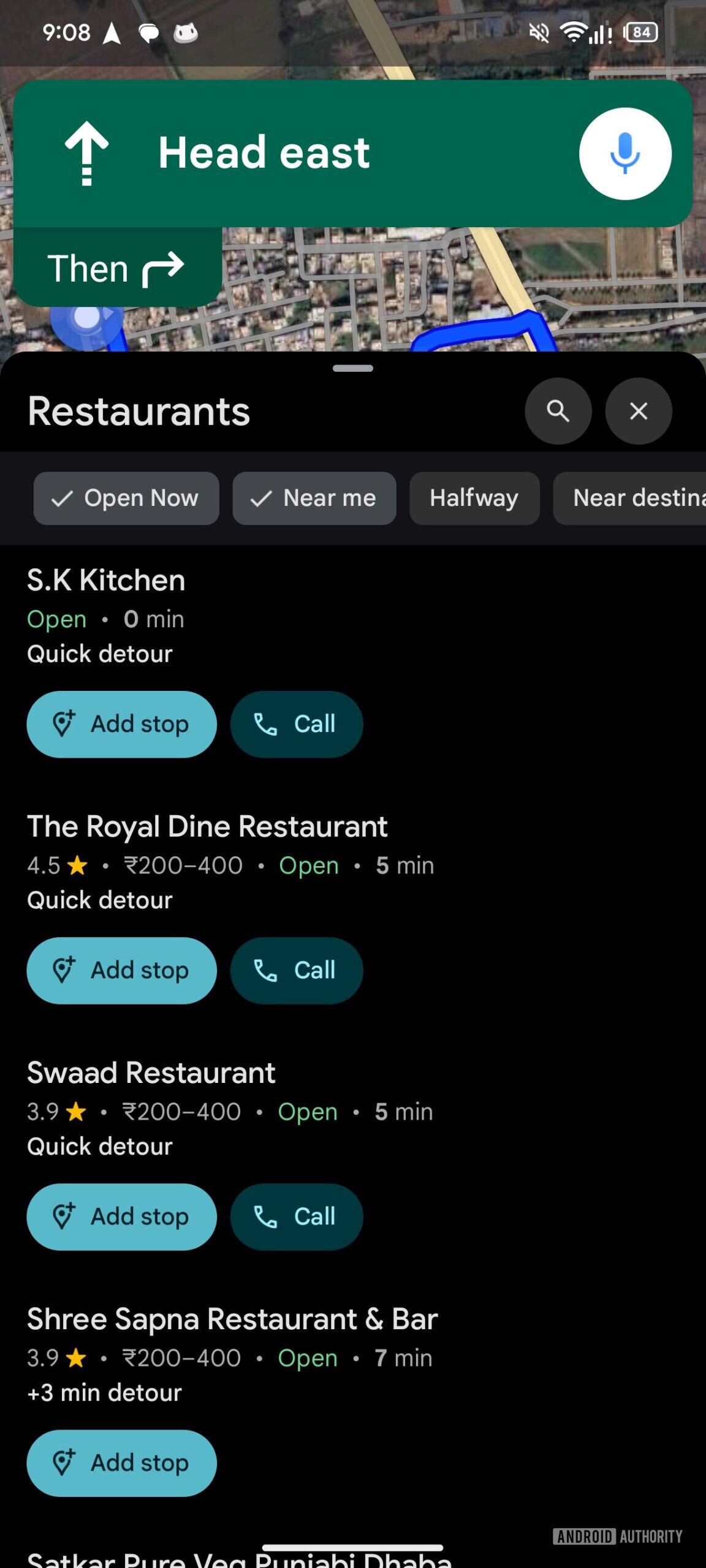706x1568 pixels.
Task: Add Swaad Restaurant as a stop
Action: point(121,1216)
